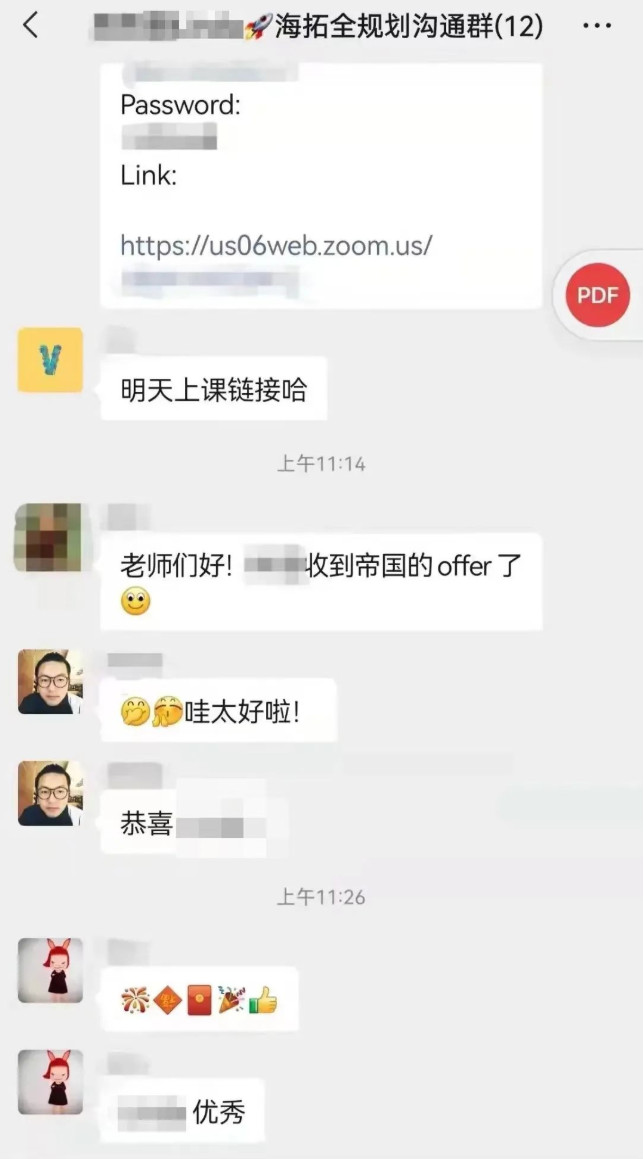Image resolution: width=644 pixels, height=1159 pixels.
Task: Go back from the group chat
Action: point(31,26)
